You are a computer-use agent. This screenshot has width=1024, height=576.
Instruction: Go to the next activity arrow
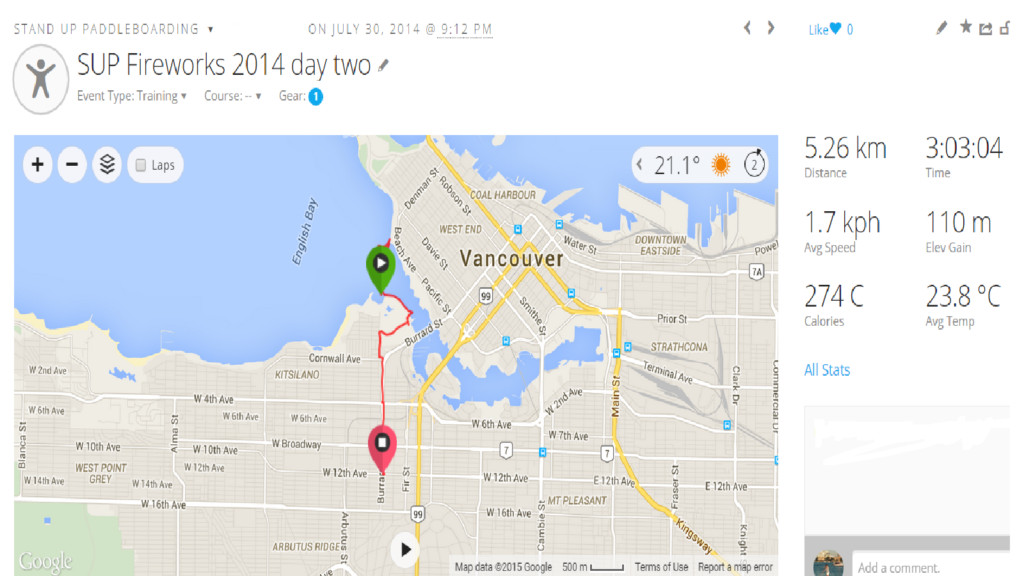(x=771, y=28)
